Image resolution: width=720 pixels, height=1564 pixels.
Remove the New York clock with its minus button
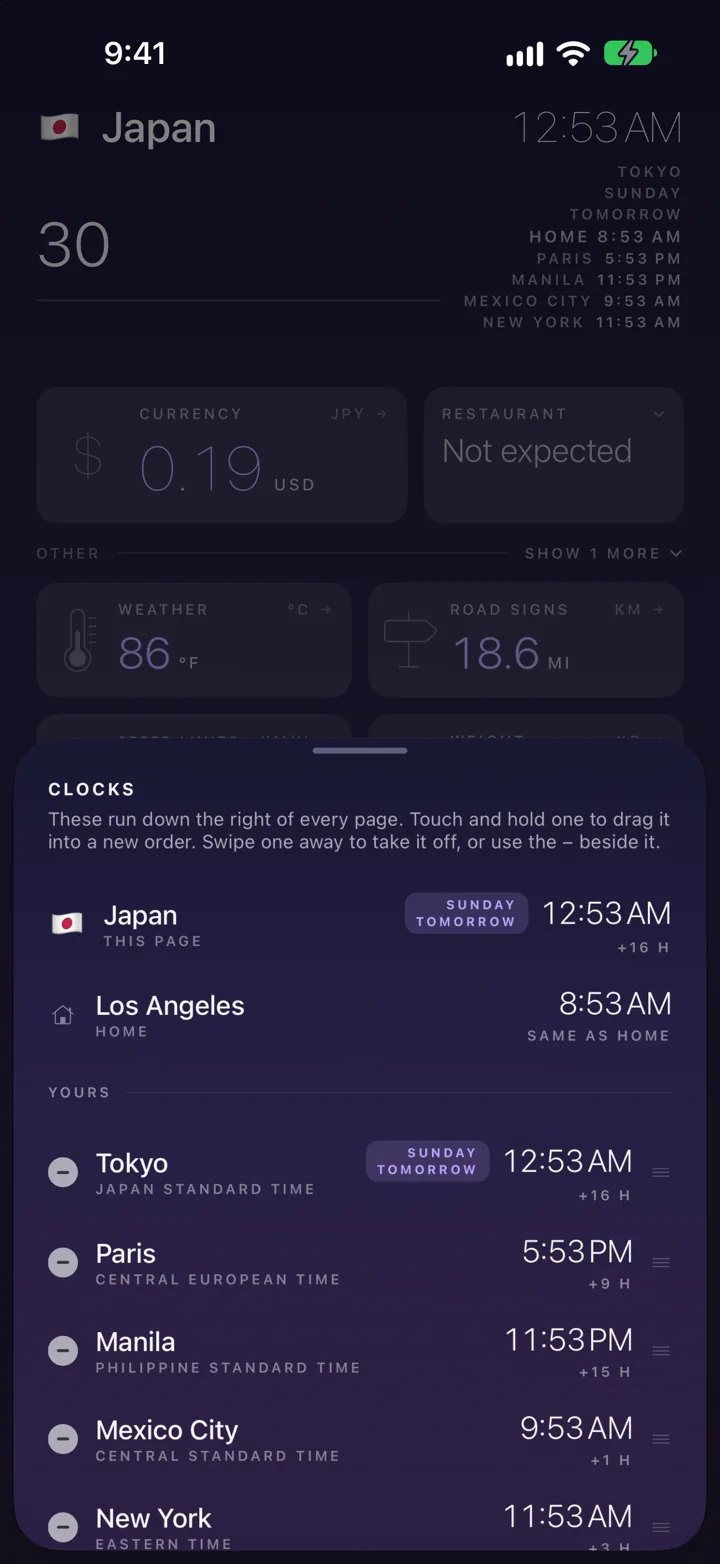coord(63,1527)
